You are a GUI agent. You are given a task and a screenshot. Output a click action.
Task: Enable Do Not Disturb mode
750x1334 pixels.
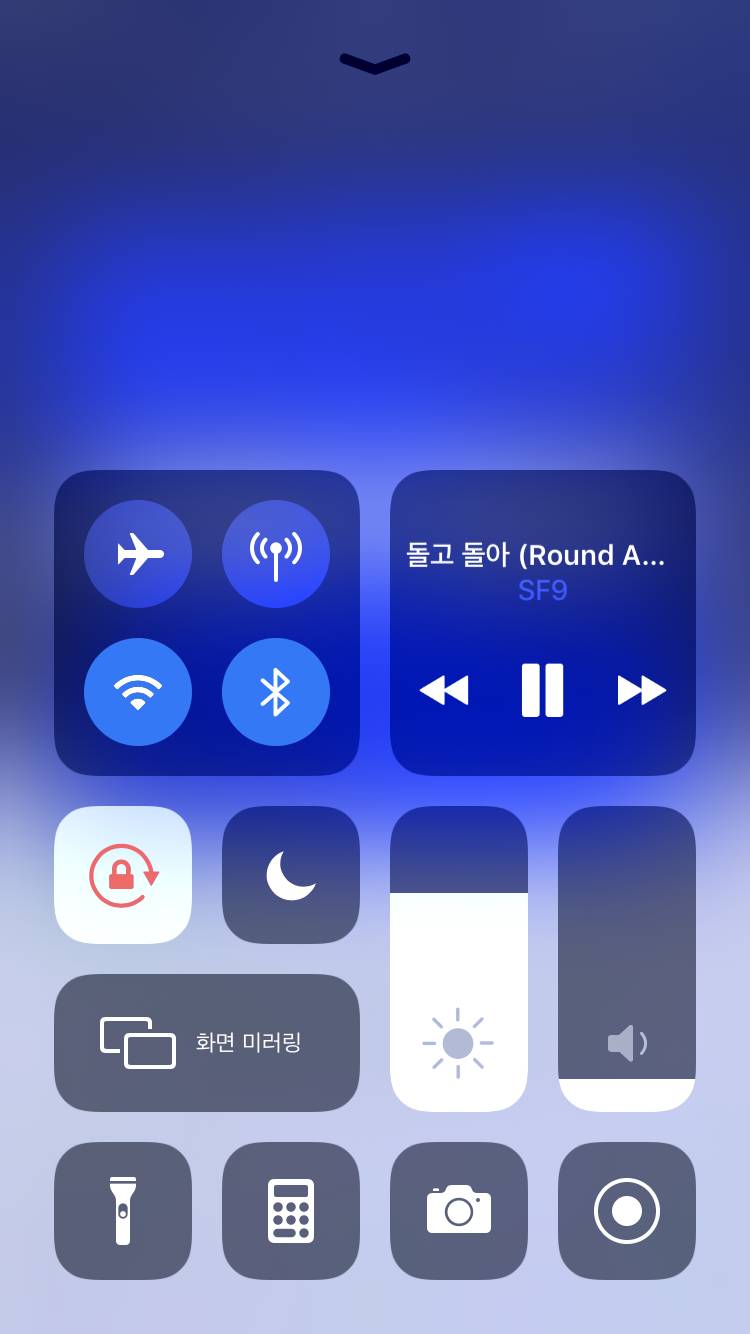coord(290,874)
